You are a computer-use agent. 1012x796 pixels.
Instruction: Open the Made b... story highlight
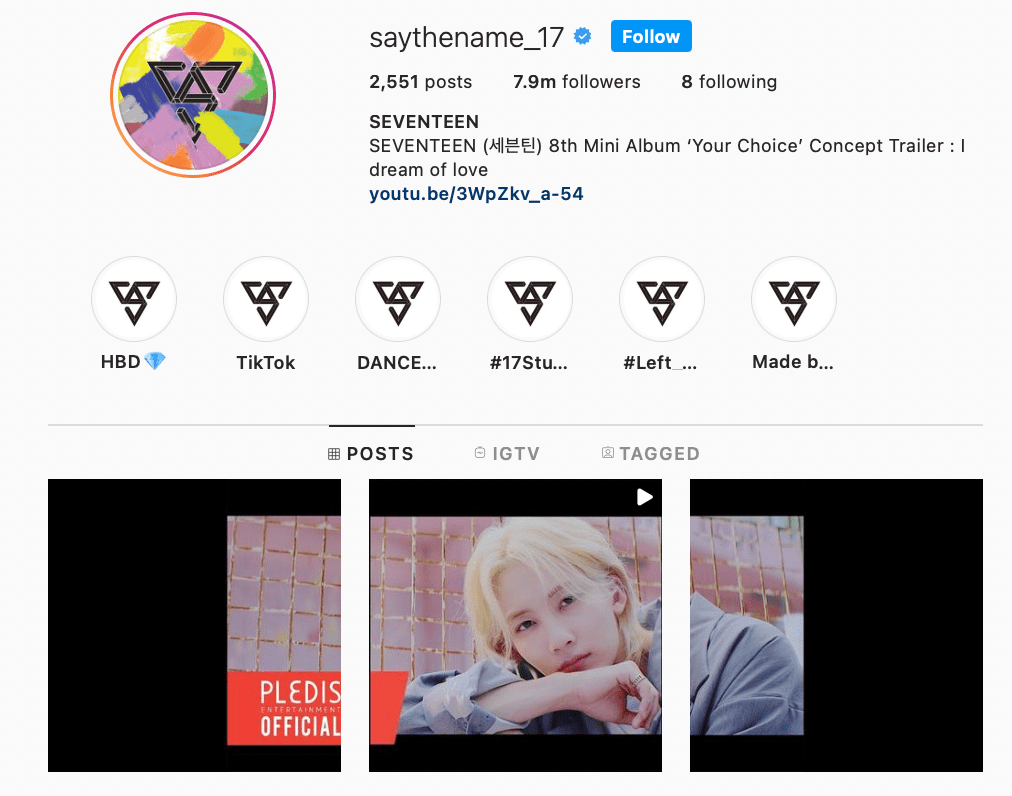pyautogui.click(x=794, y=299)
